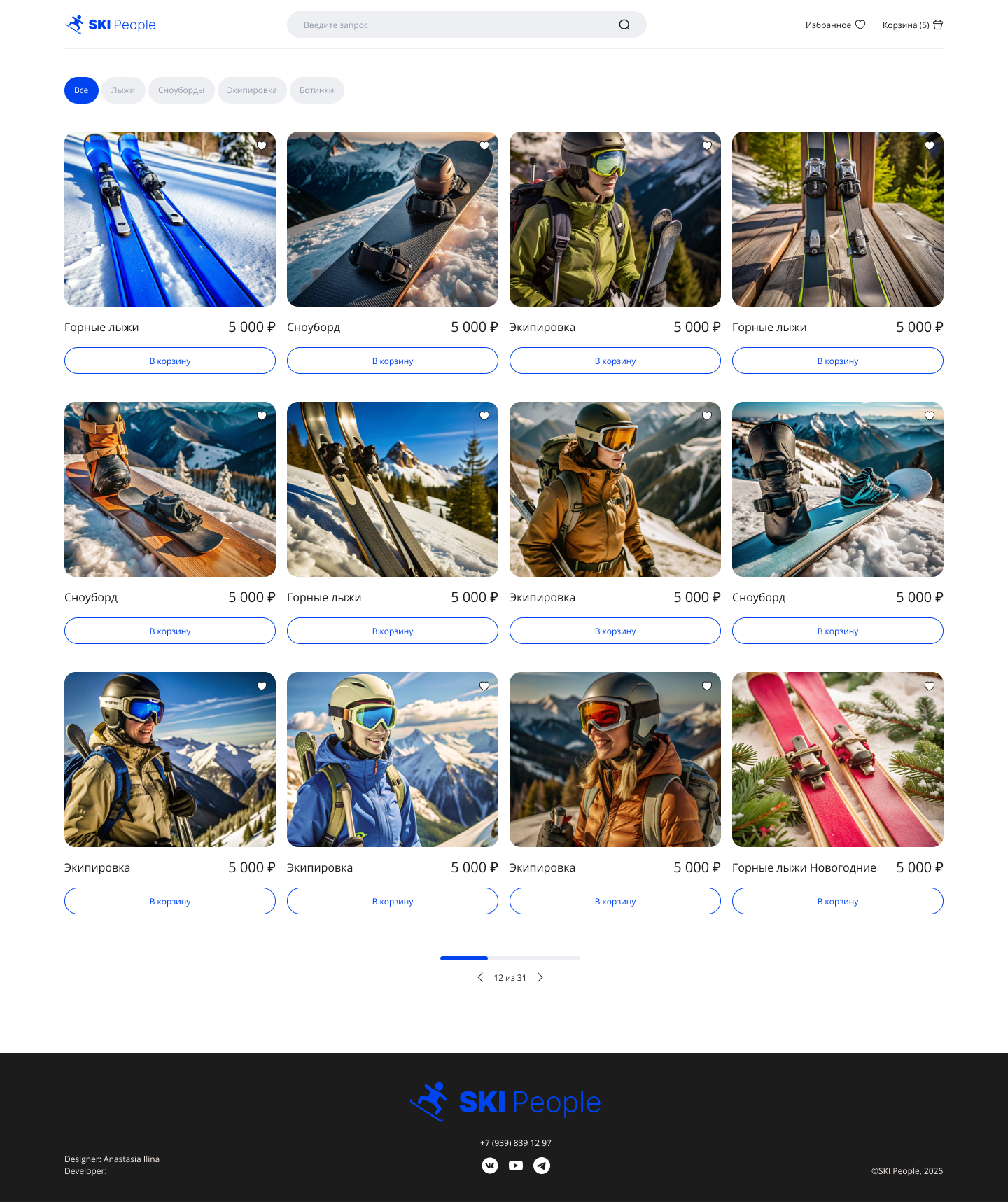Switch to Сноуборды category
The image size is (1008, 1202).
181,90
